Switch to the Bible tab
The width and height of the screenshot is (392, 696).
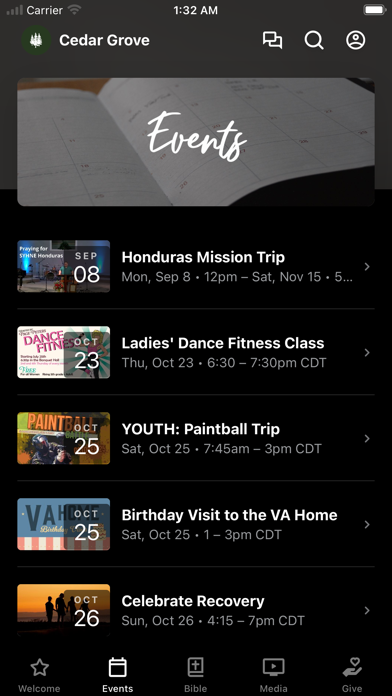point(196,676)
